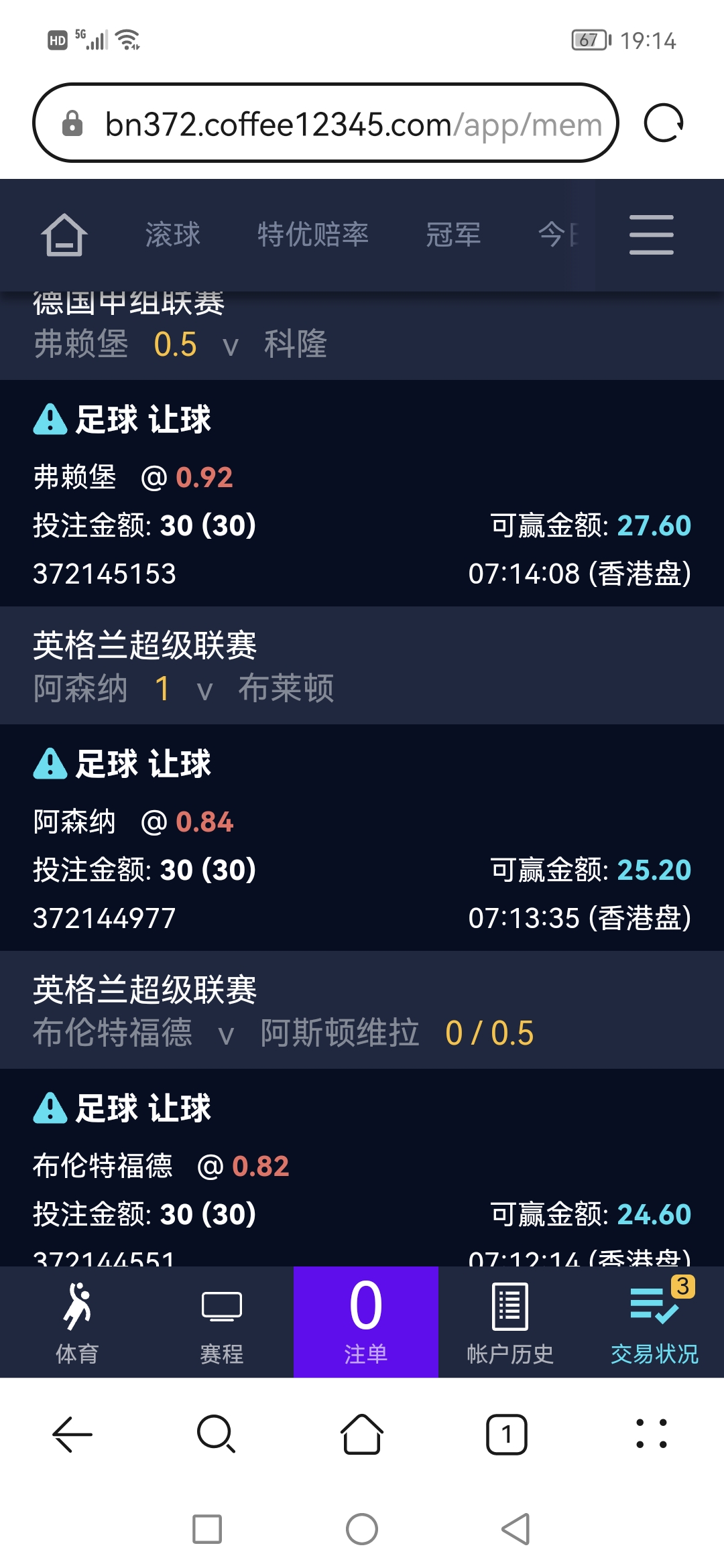Open the browser tab switcher
The height and width of the screenshot is (1568, 724).
(507, 1435)
